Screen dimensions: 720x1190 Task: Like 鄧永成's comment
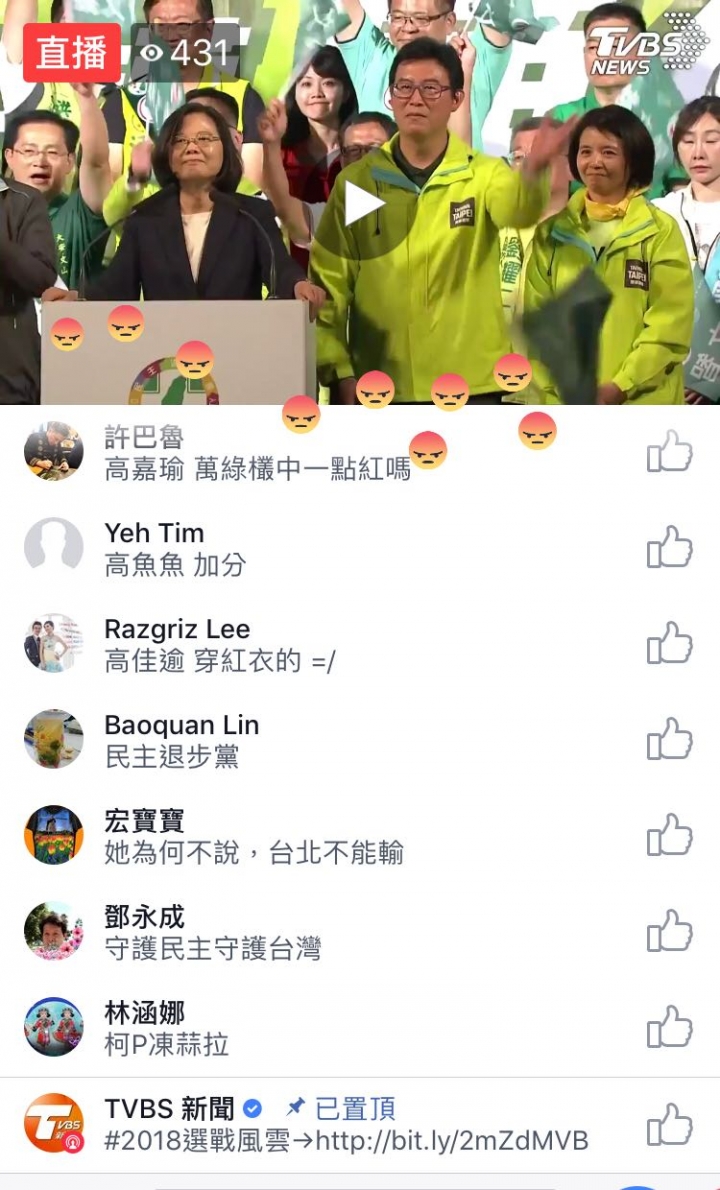coord(669,932)
